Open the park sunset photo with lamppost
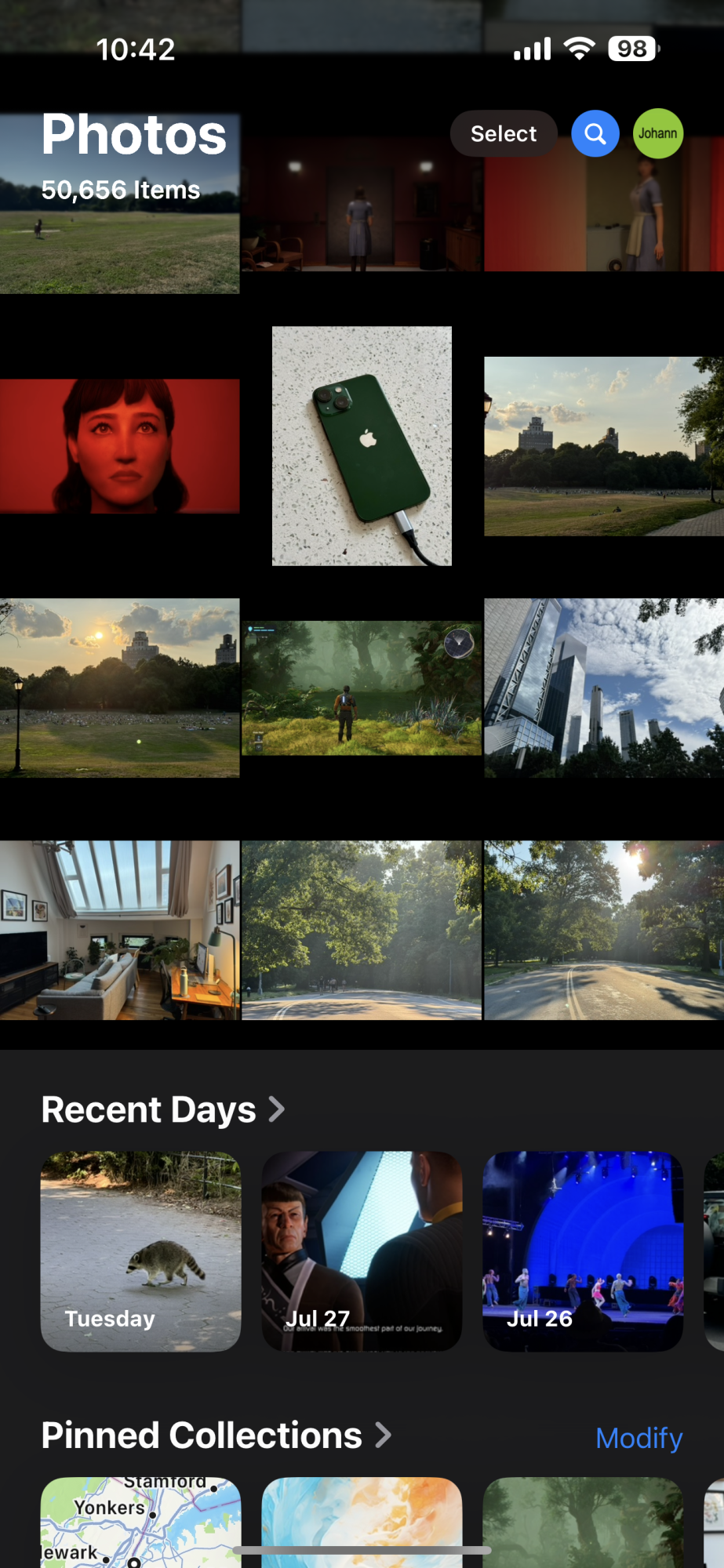This screenshot has width=724, height=1568. [120, 688]
